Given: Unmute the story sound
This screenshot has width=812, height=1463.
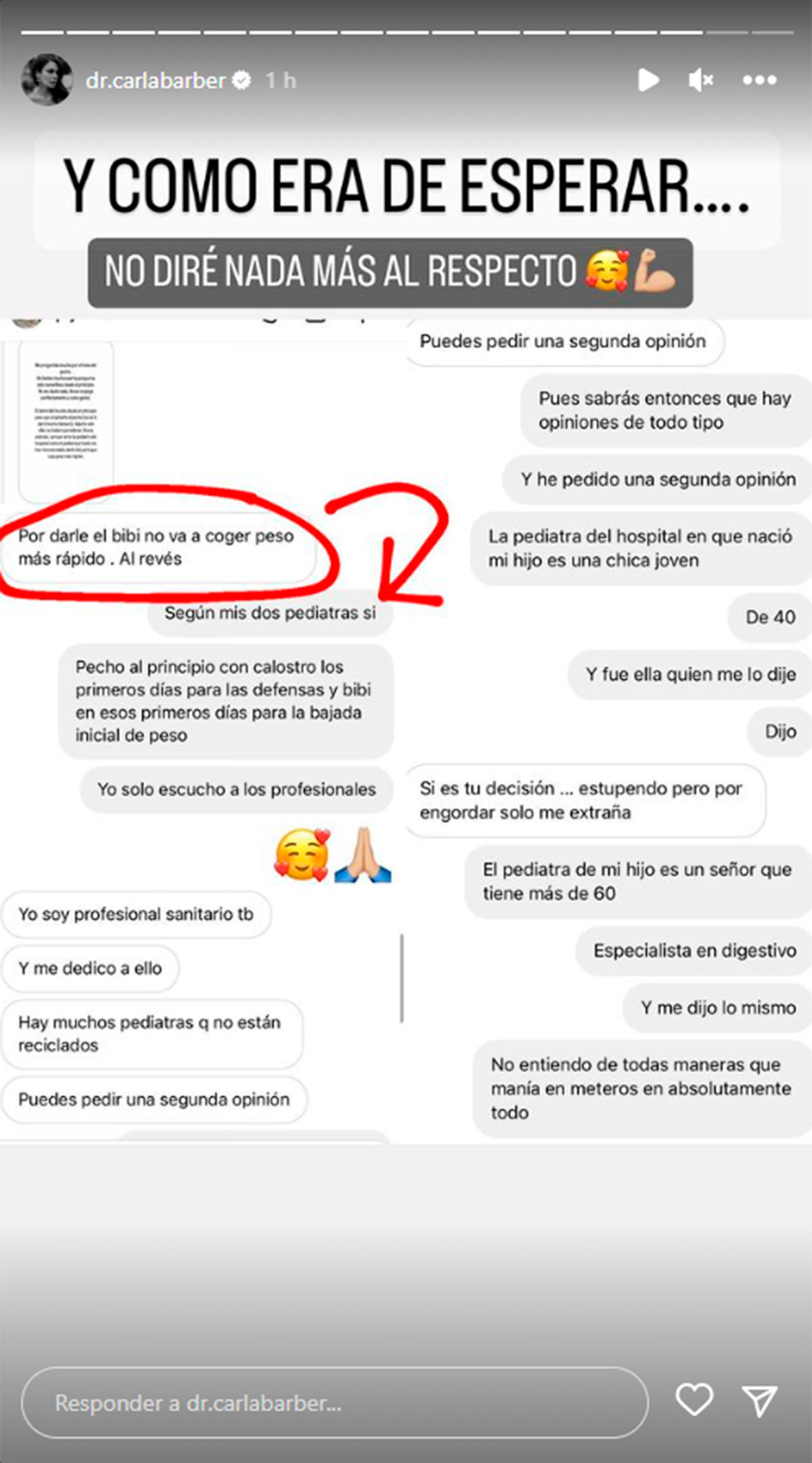Looking at the screenshot, I should [x=701, y=81].
